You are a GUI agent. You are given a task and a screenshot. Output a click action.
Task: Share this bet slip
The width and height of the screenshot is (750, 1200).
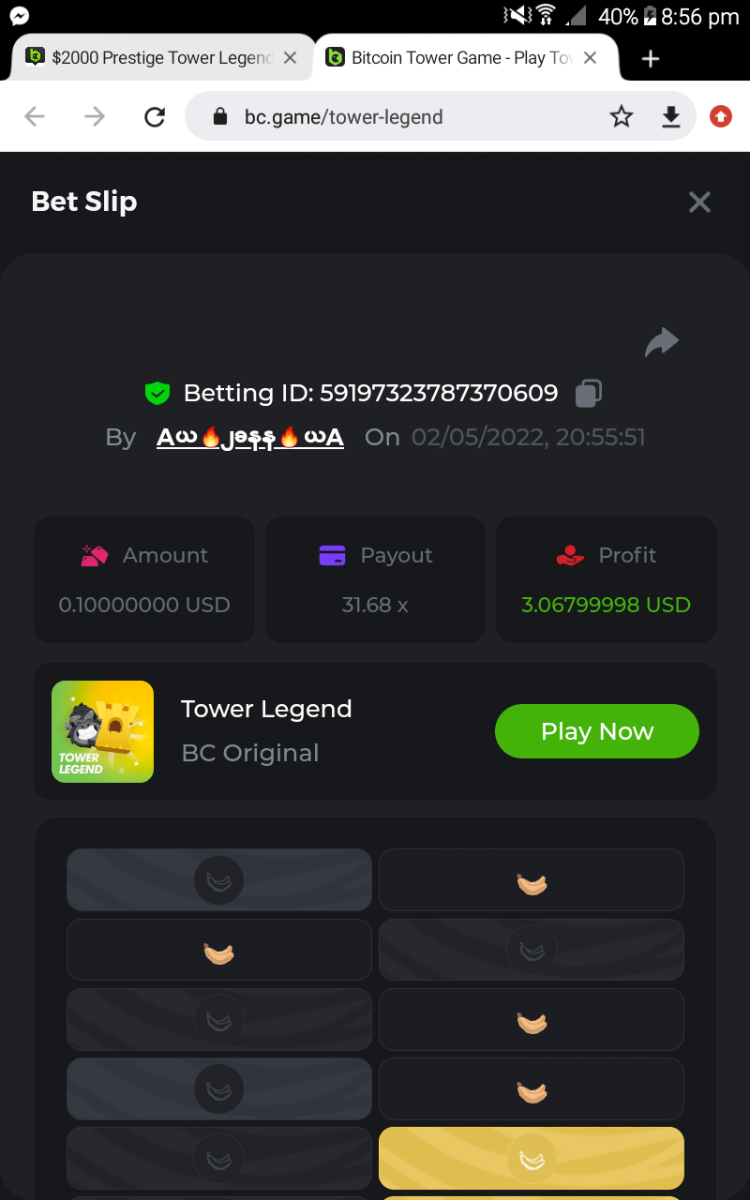661,343
